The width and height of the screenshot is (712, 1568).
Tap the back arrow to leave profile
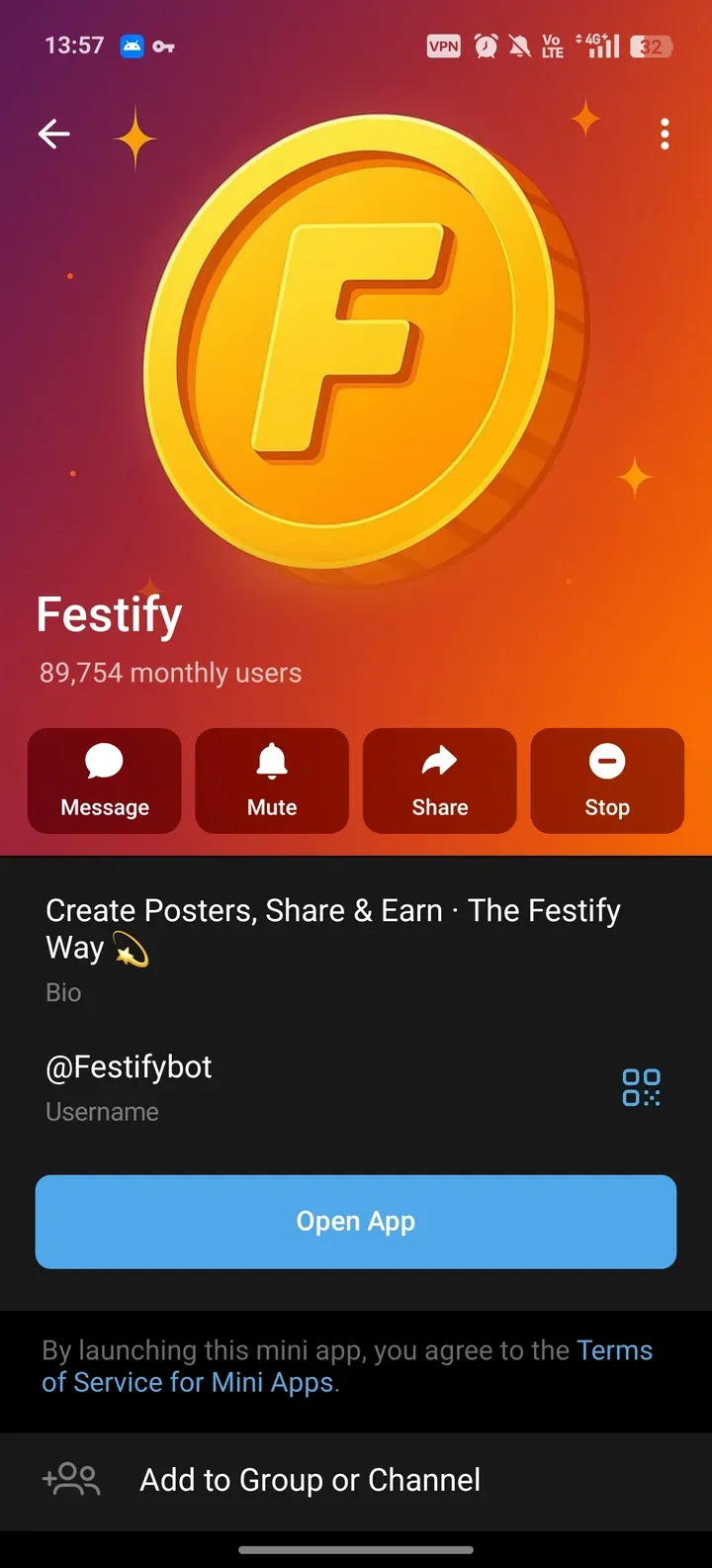[x=54, y=134]
